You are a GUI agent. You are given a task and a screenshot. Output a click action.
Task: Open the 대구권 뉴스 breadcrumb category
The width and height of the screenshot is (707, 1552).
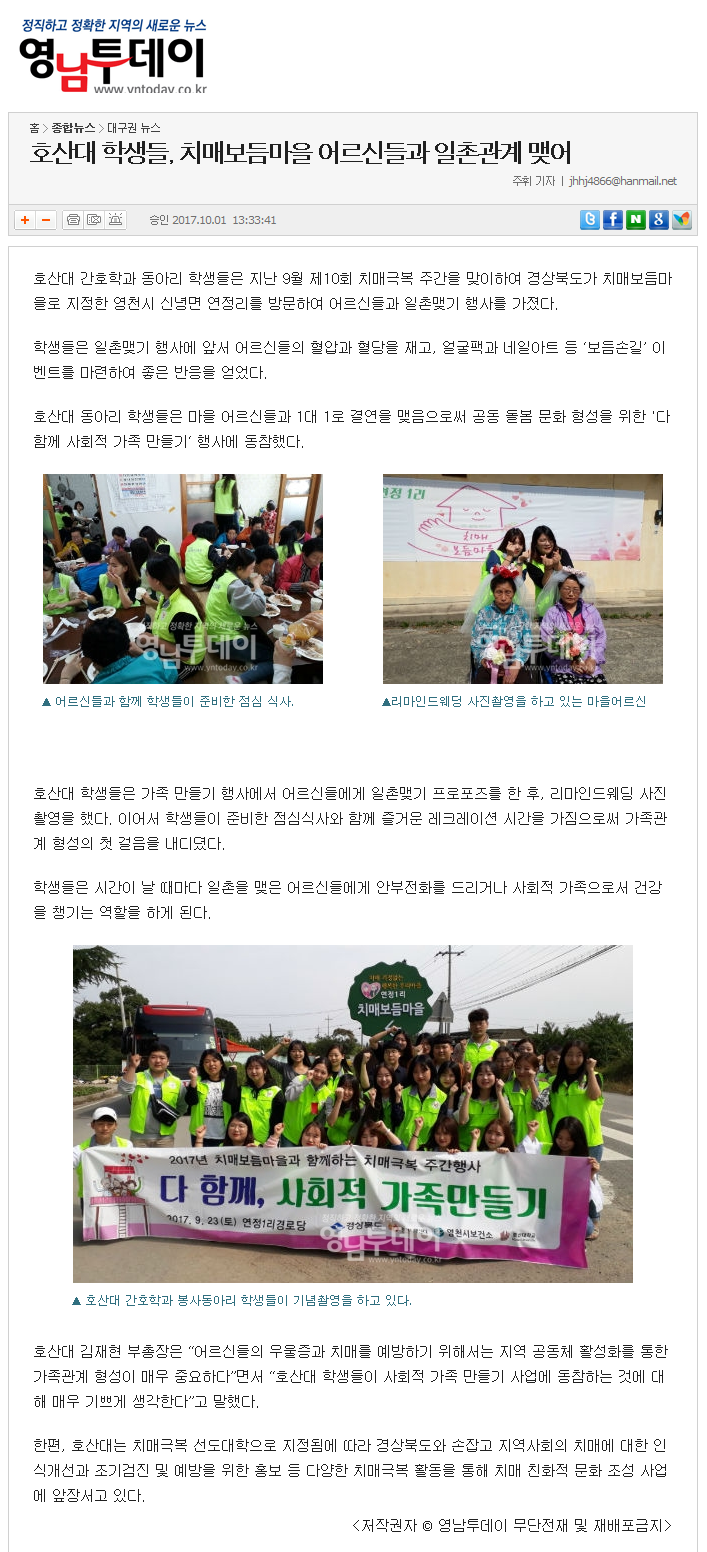pos(134,128)
